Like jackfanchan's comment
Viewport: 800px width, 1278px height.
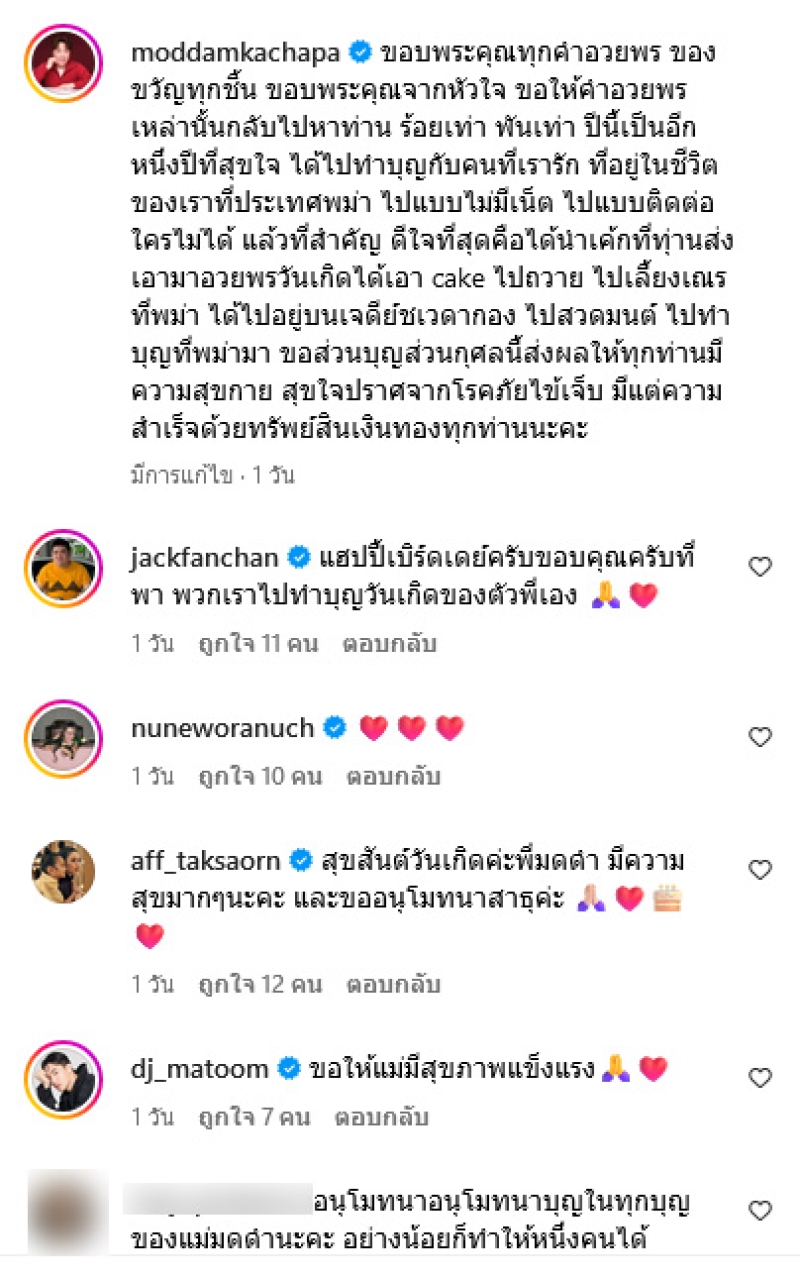(760, 567)
